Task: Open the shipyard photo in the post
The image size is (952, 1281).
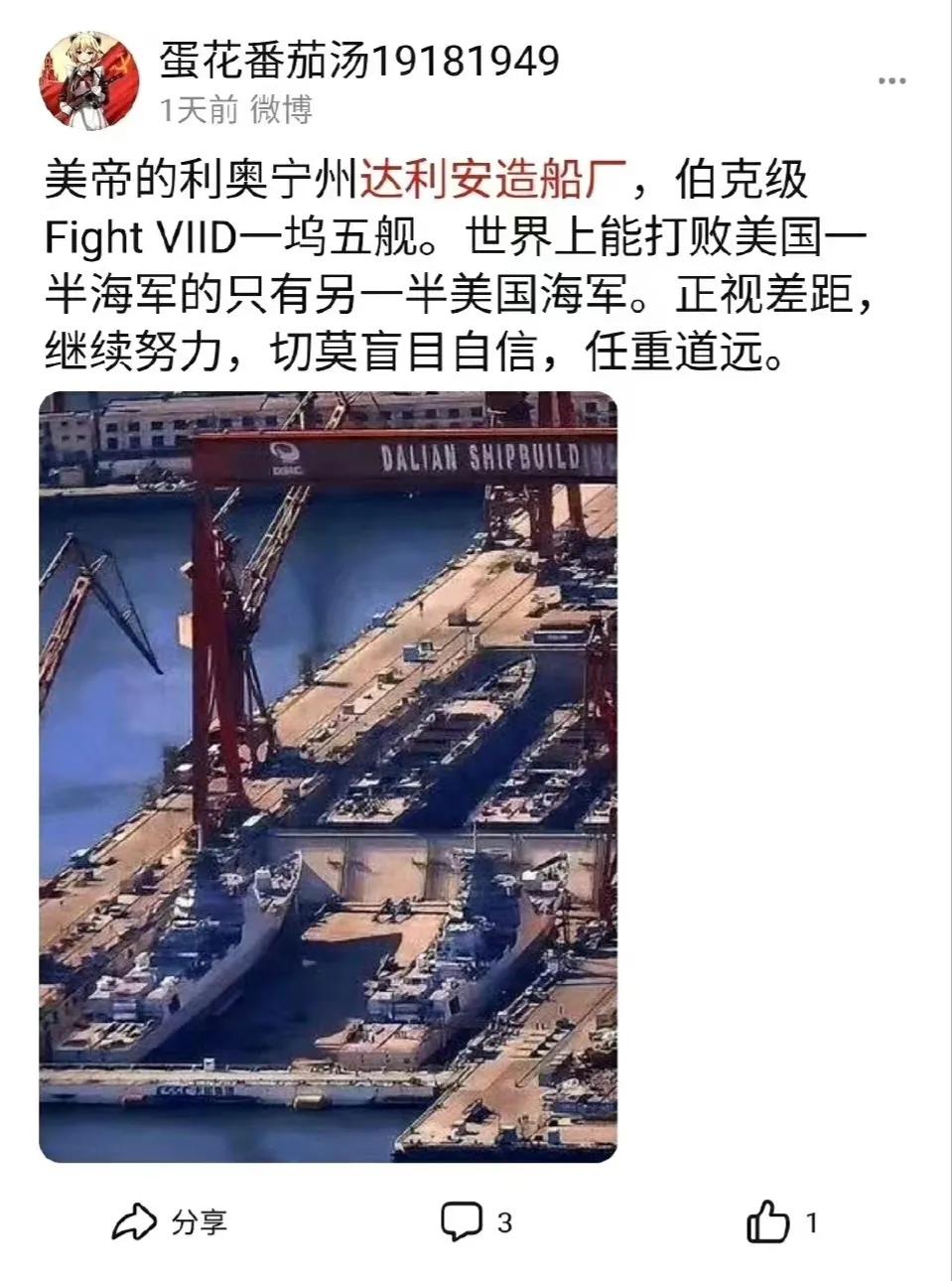Action: pos(328,777)
